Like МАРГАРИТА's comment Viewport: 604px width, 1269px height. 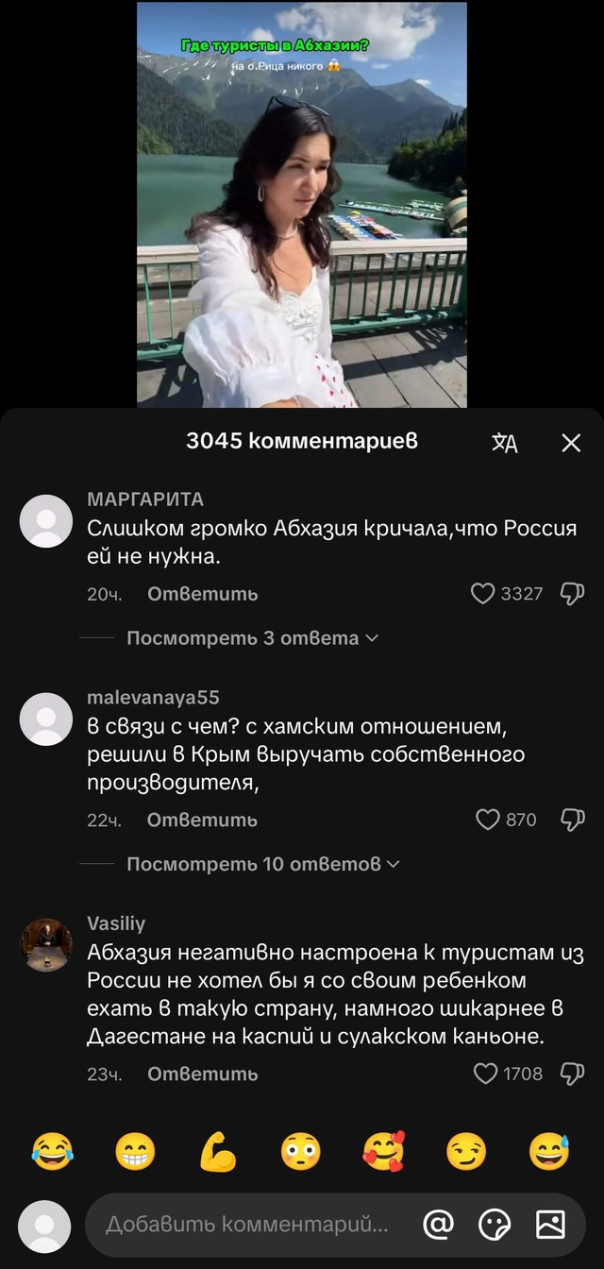(x=484, y=594)
